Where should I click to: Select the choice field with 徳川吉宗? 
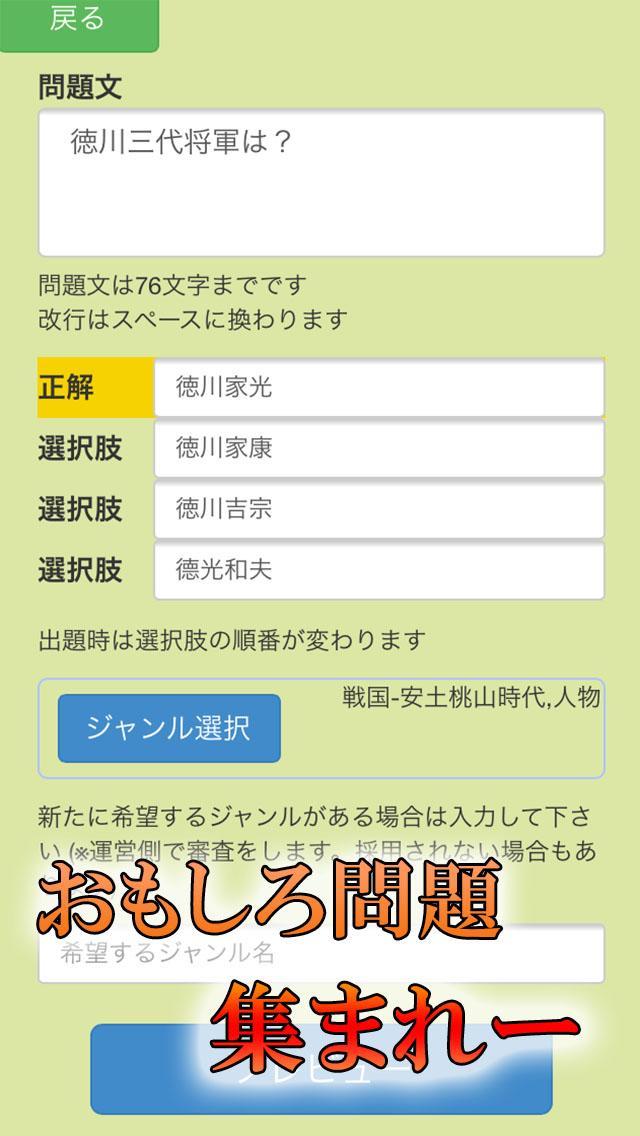pyautogui.click(x=379, y=509)
